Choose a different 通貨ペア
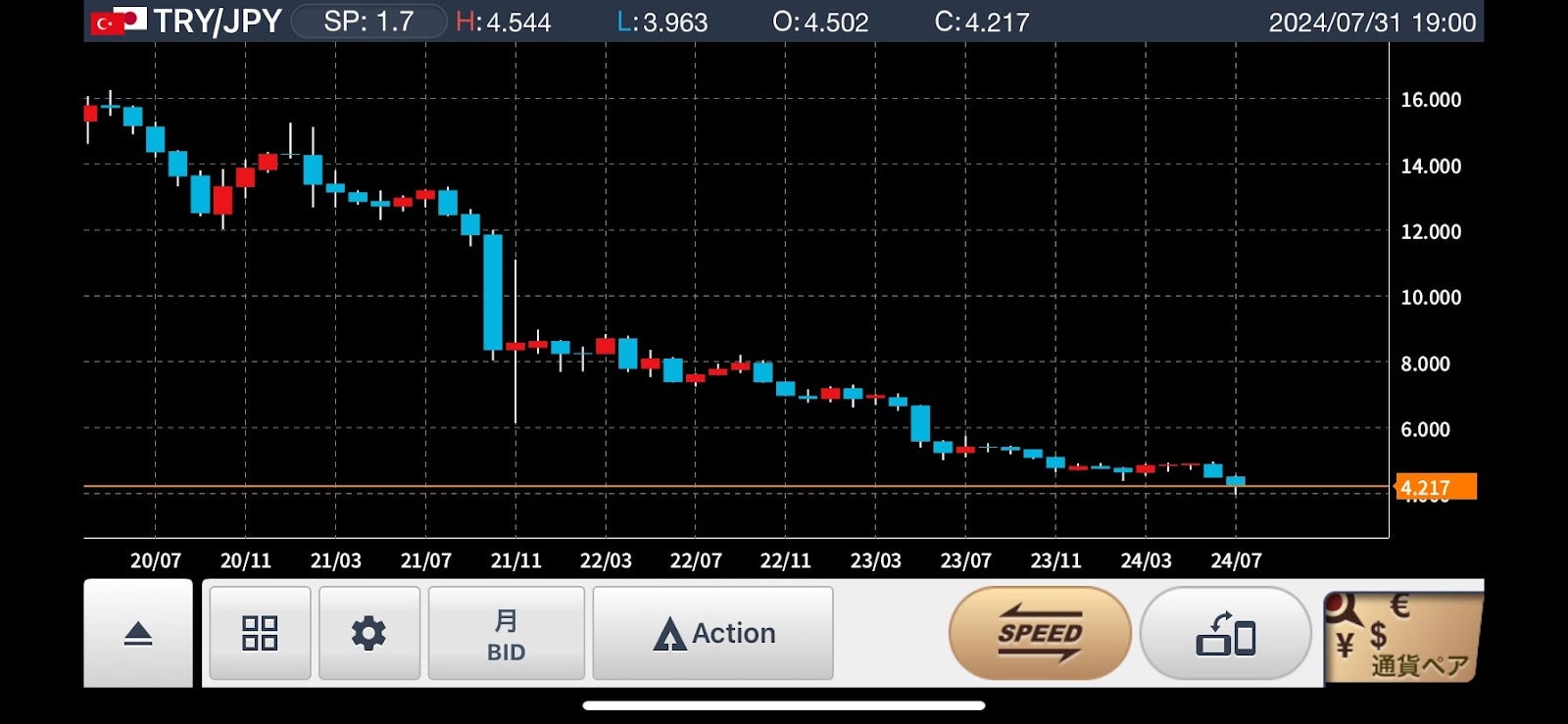The width and height of the screenshot is (1568, 724). pyautogui.click(x=1401, y=635)
